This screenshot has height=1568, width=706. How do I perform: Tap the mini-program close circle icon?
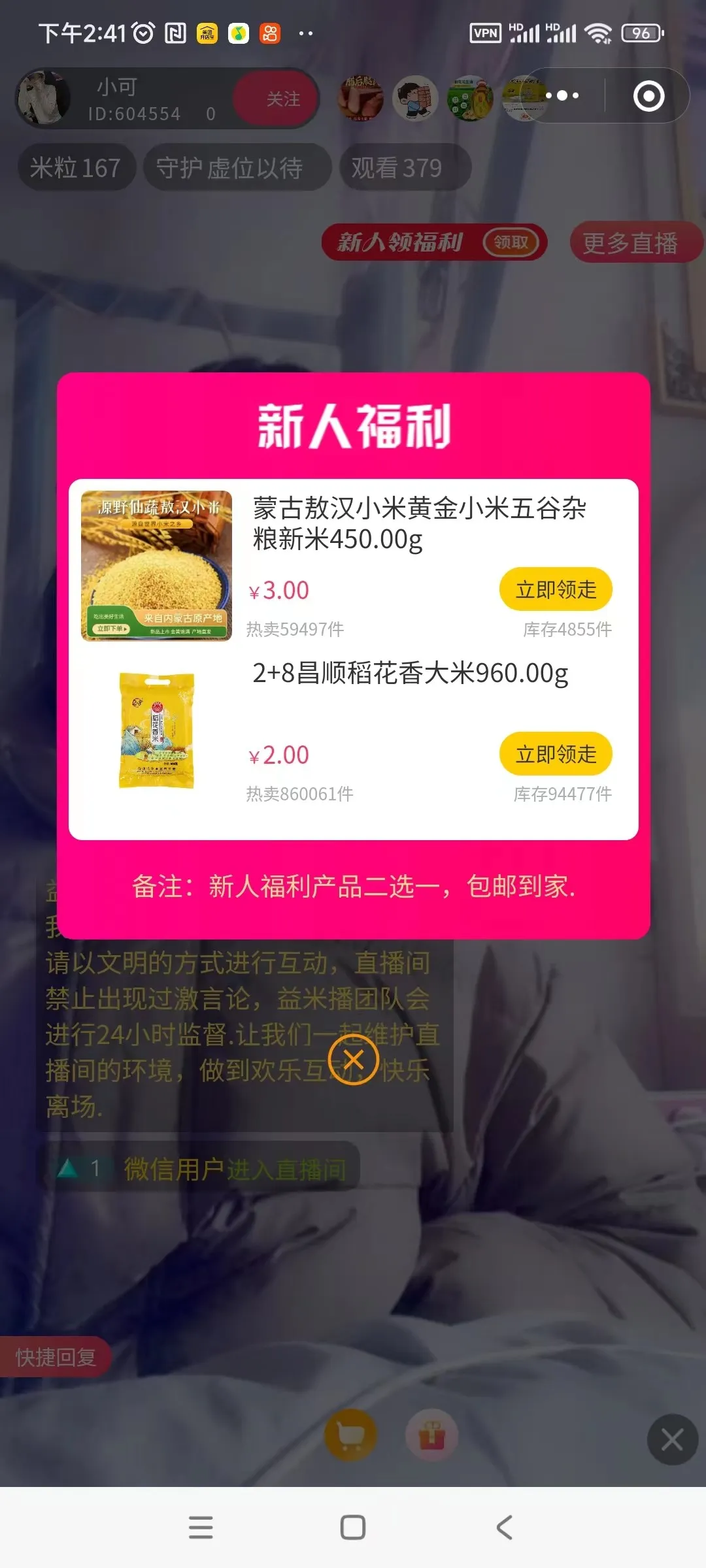click(x=648, y=96)
